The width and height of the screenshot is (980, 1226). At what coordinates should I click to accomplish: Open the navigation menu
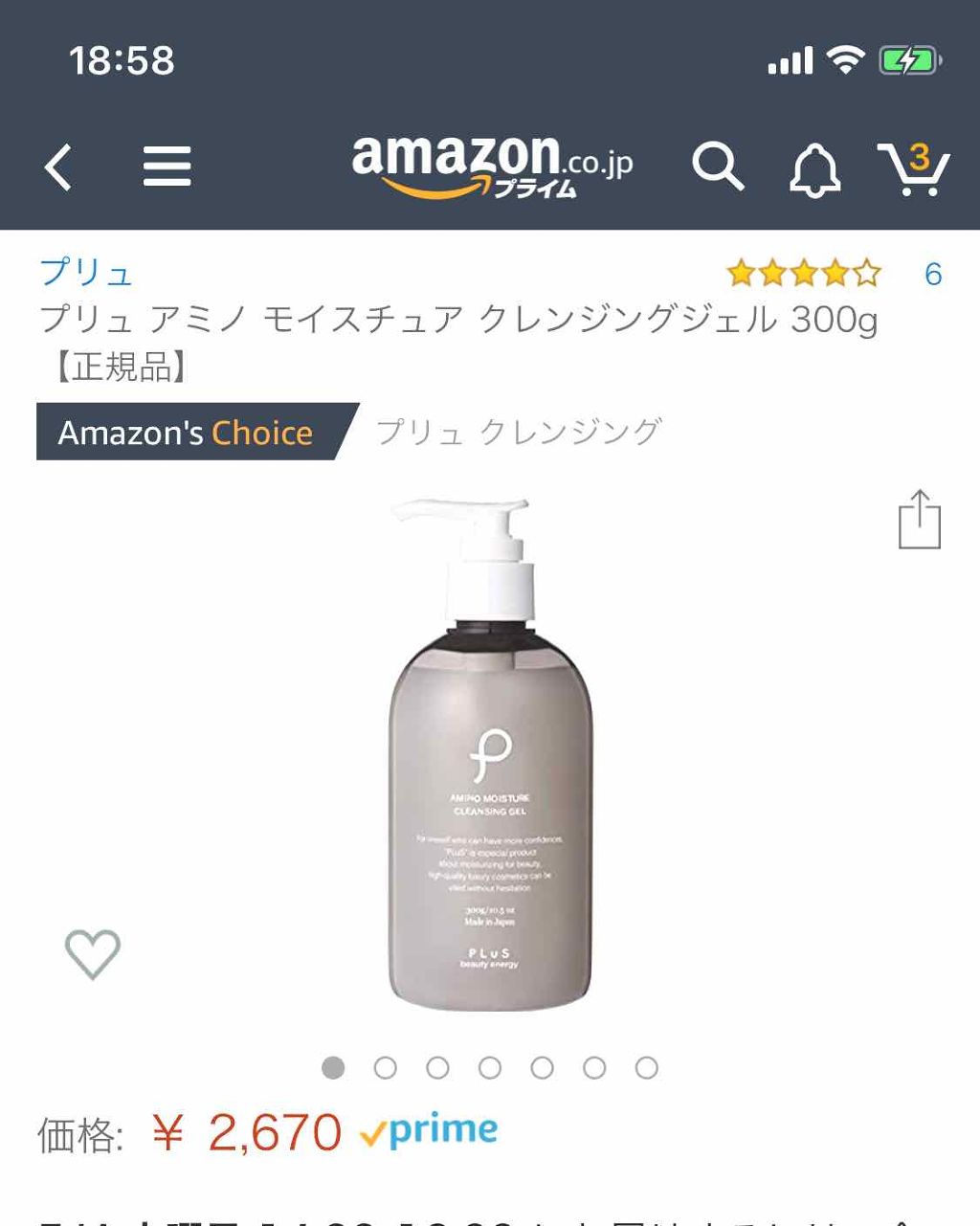pyautogui.click(x=166, y=166)
